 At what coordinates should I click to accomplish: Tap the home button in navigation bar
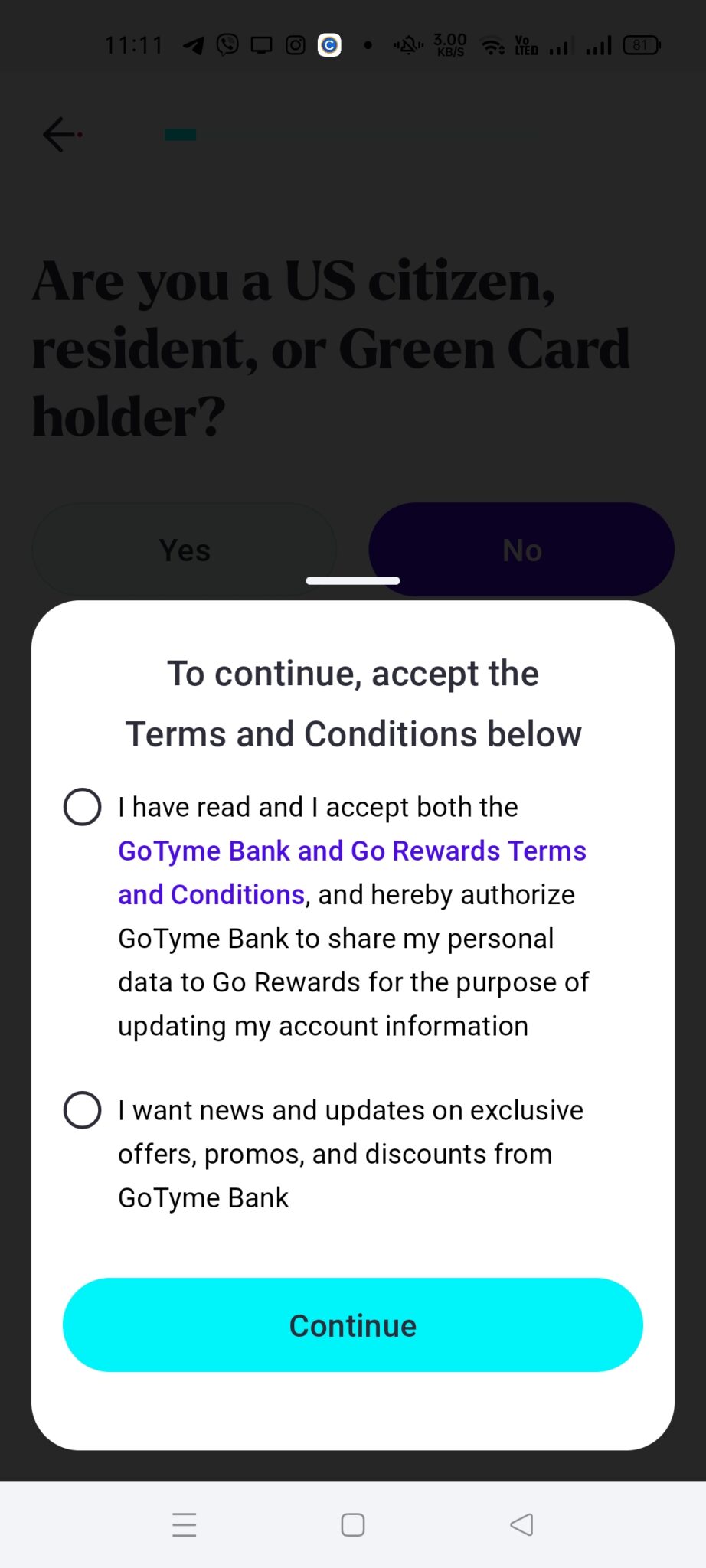click(352, 1524)
